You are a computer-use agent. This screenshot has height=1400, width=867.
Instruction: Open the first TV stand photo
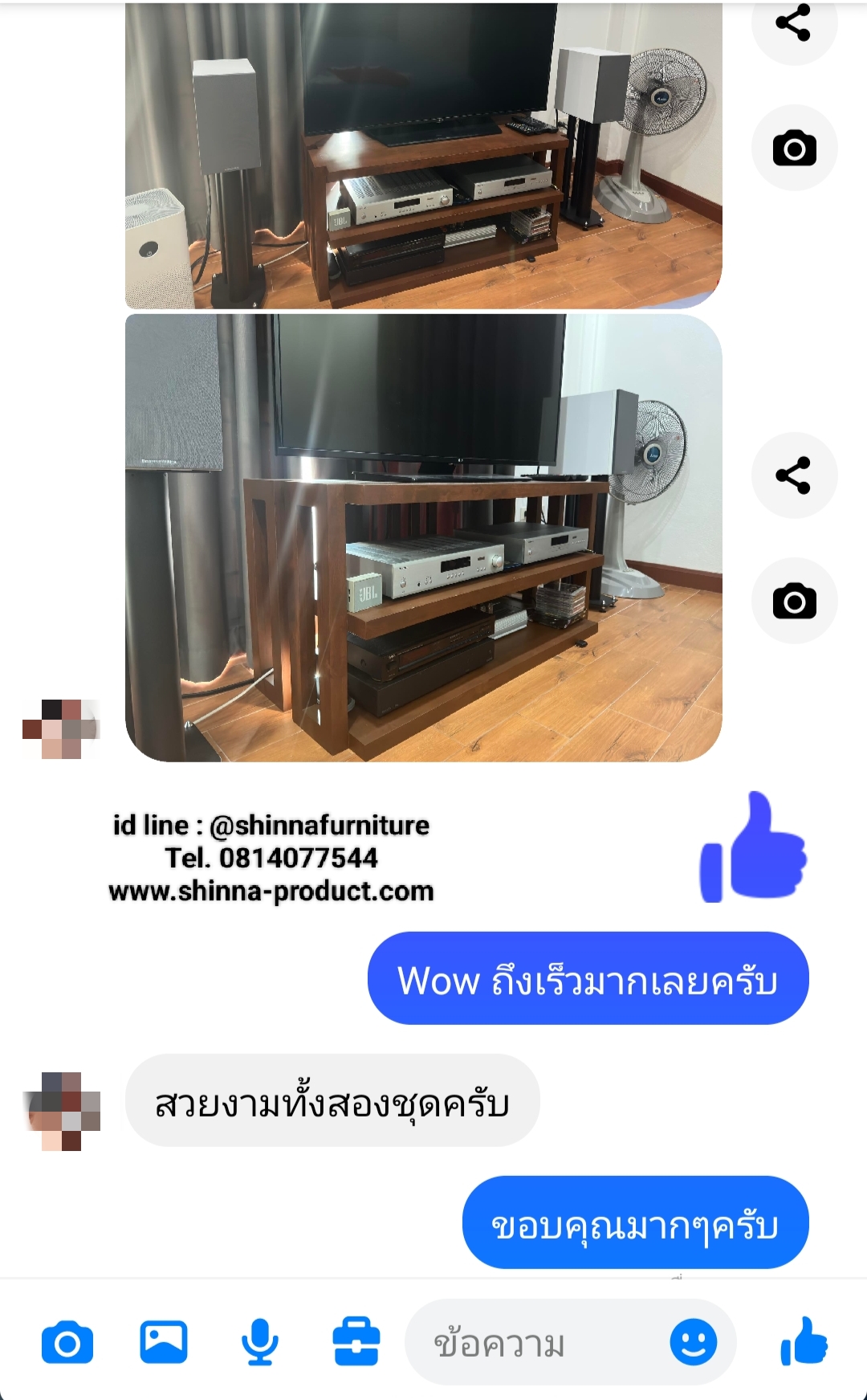tap(423, 157)
